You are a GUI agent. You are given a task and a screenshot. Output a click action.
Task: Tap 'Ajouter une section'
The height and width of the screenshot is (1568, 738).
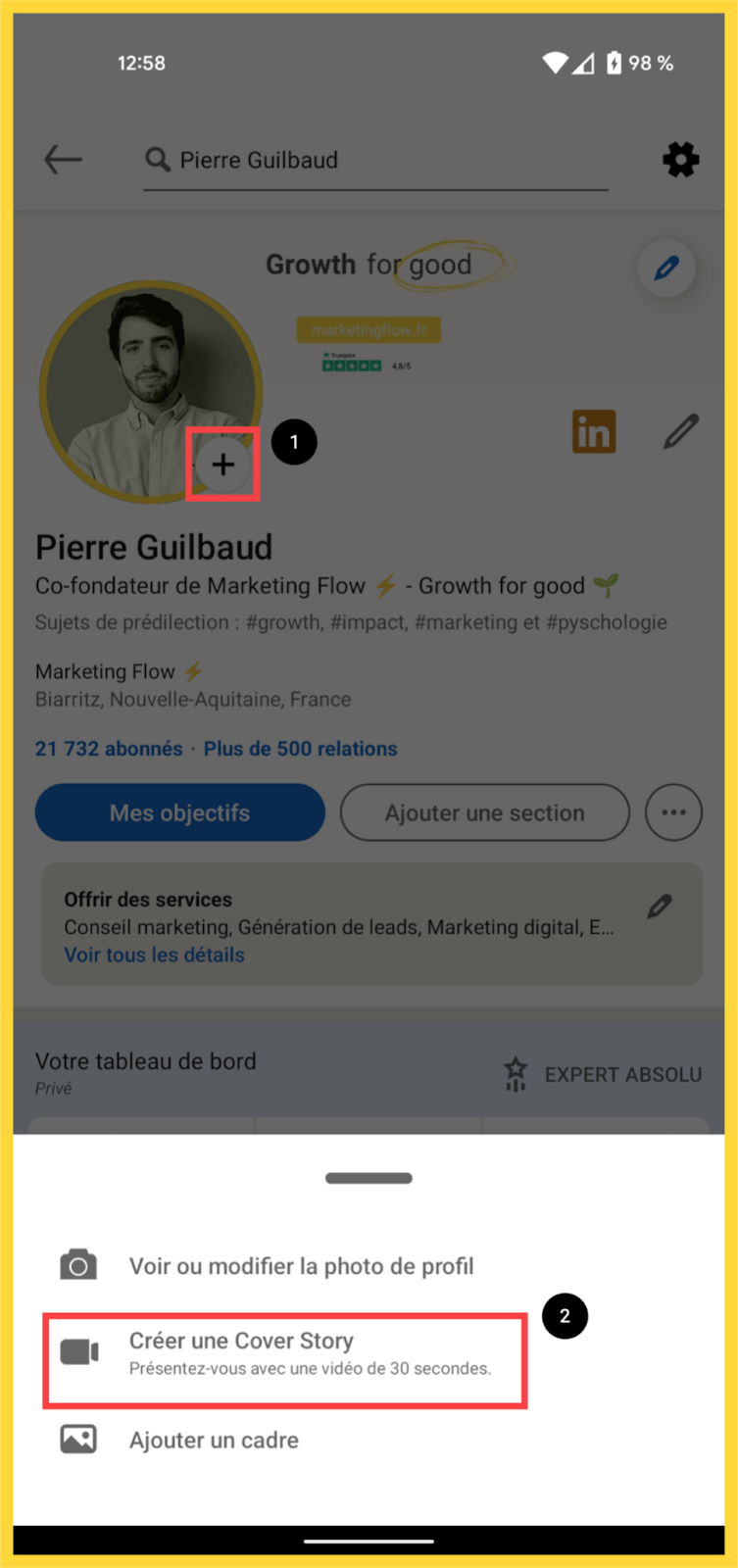point(484,812)
